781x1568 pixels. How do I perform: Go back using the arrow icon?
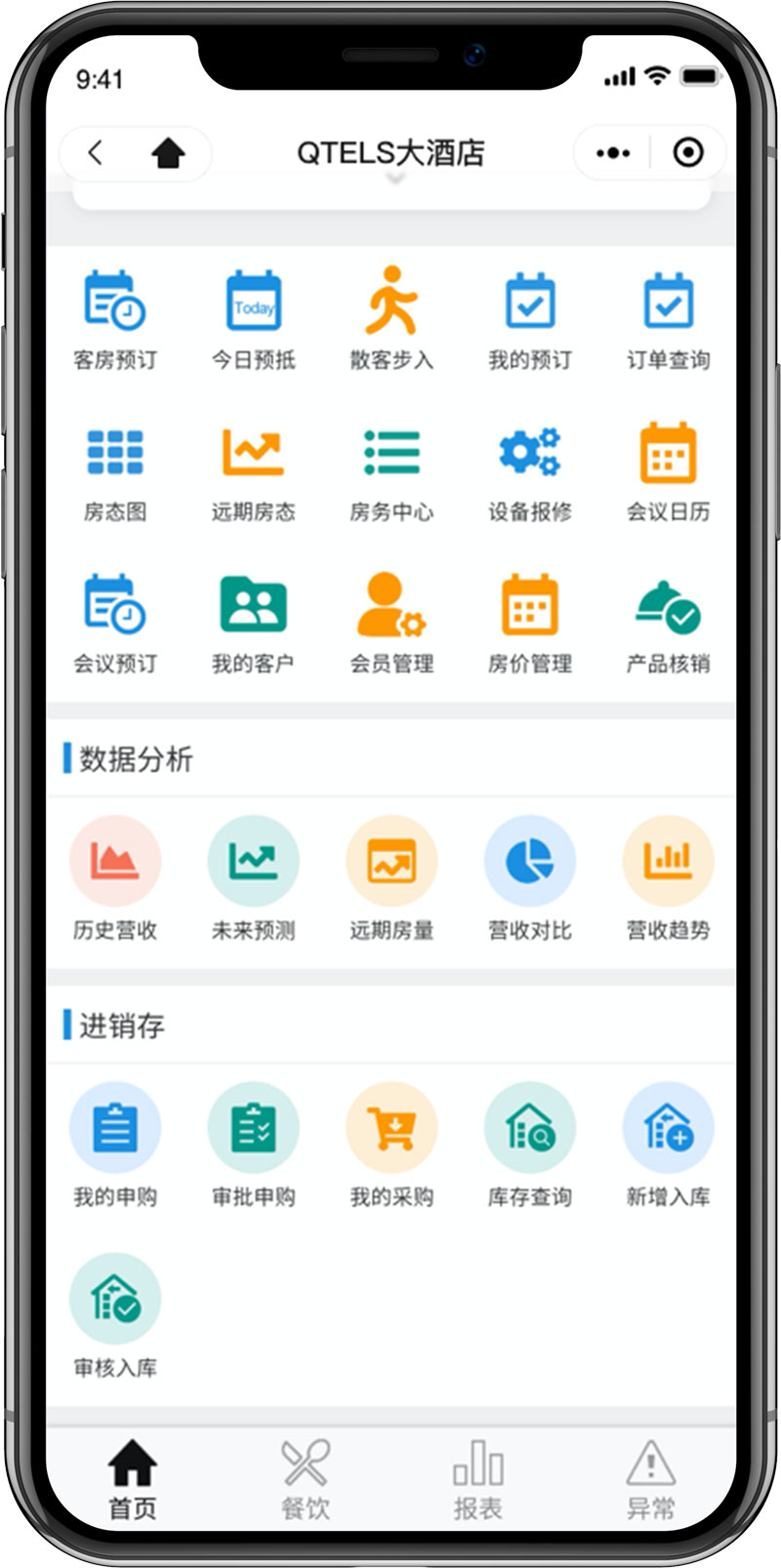(x=95, y=152)
